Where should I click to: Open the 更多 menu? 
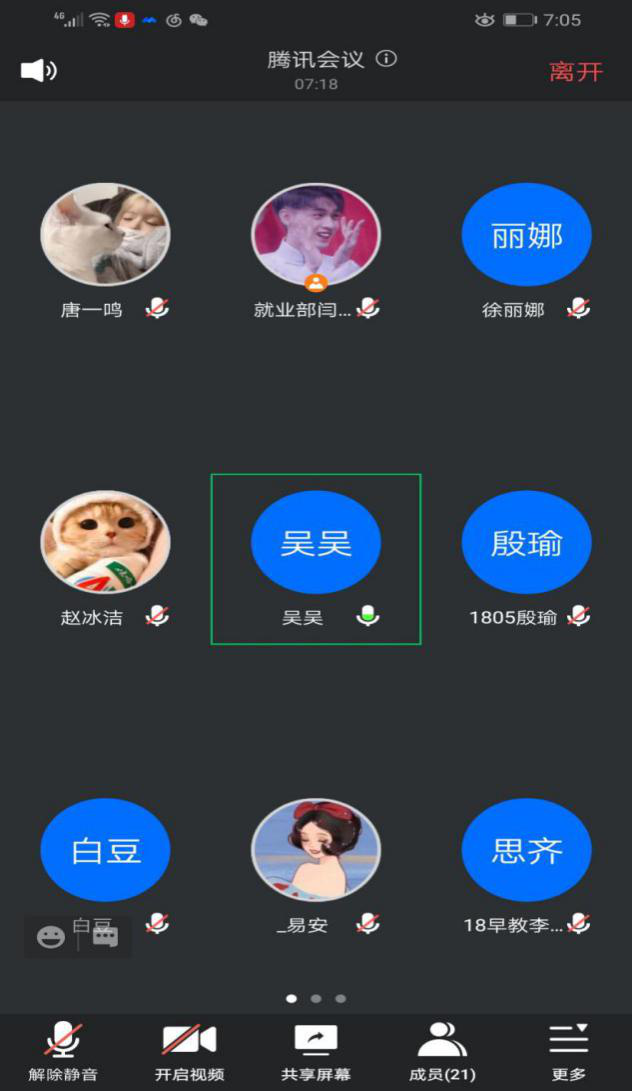point(568,1052)
